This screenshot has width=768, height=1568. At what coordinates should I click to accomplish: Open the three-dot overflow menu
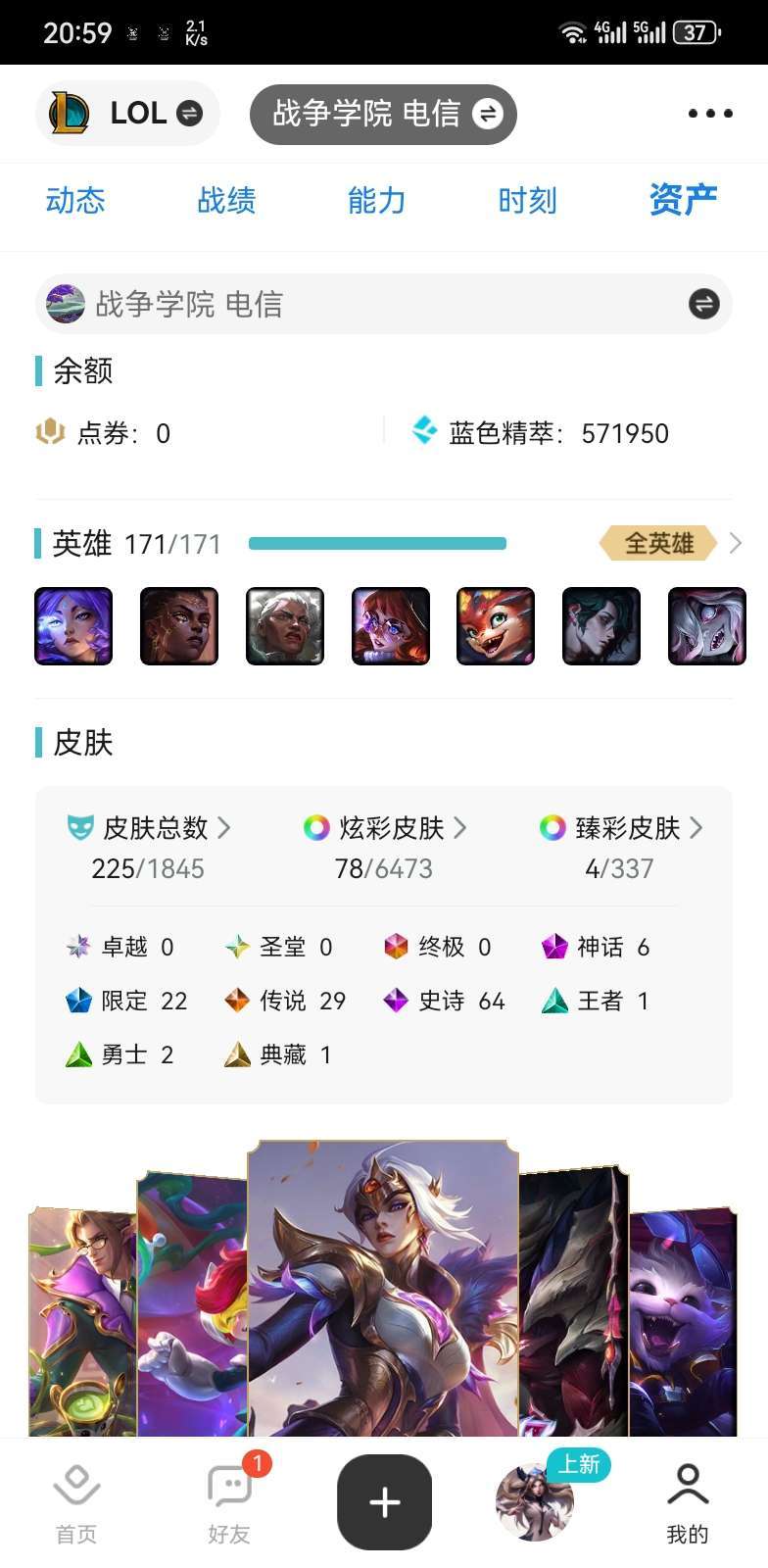710,114
